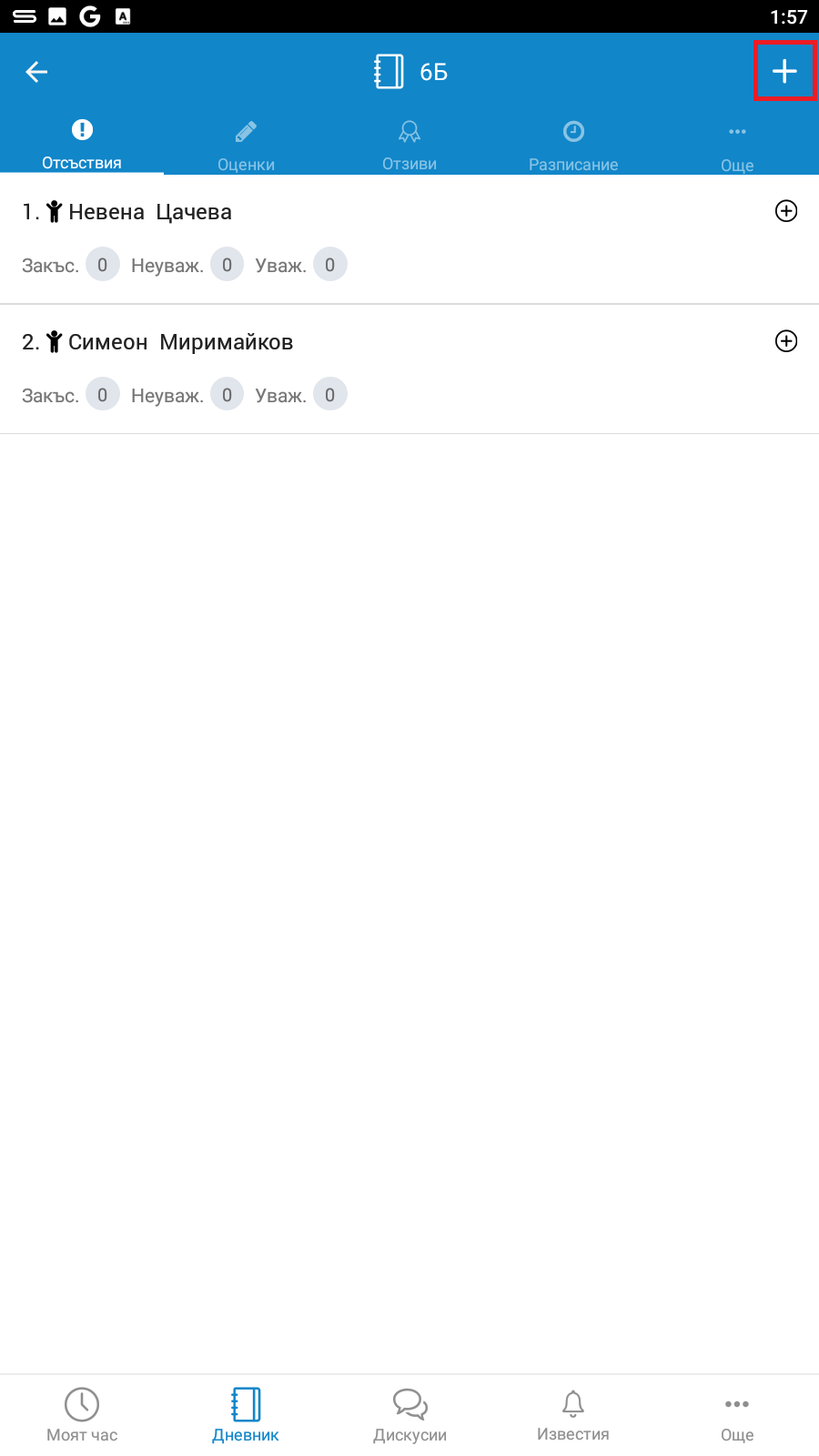Go to Моят час in bottom navigation

pyautogui.click(x=82, y=1415)
